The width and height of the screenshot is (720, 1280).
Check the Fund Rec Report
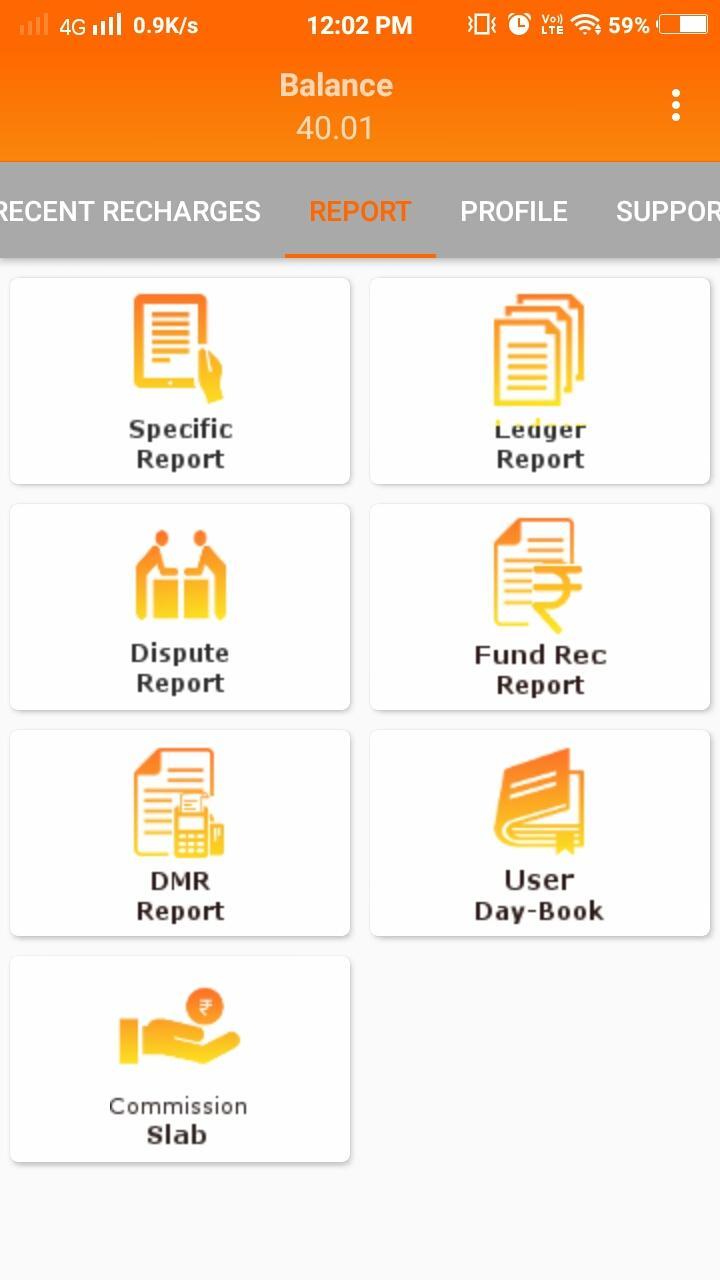click(540, 607)
